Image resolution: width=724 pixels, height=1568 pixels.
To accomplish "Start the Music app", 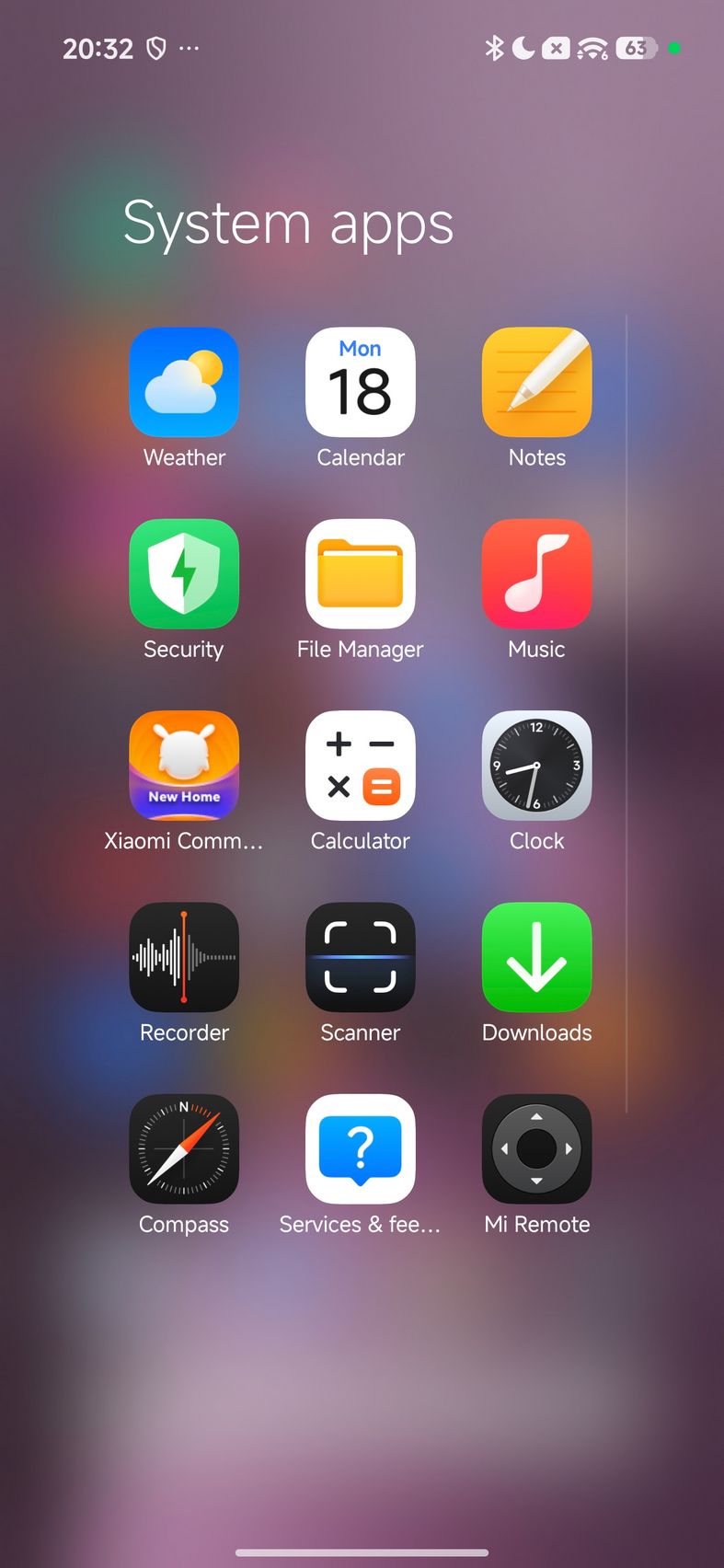I will coord(537,573).
